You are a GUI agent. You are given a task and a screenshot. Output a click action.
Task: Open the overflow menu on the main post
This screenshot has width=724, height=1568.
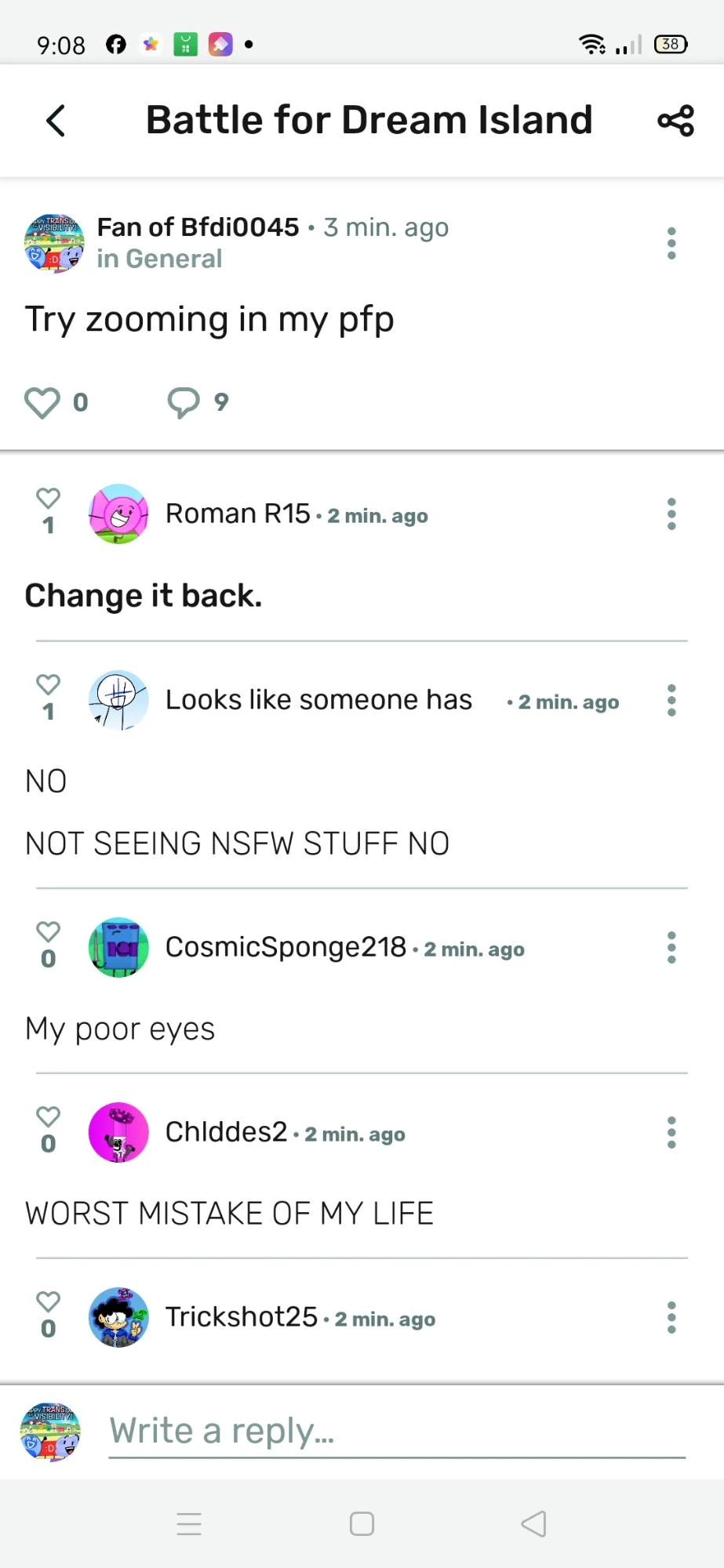[x=671, y=242]
